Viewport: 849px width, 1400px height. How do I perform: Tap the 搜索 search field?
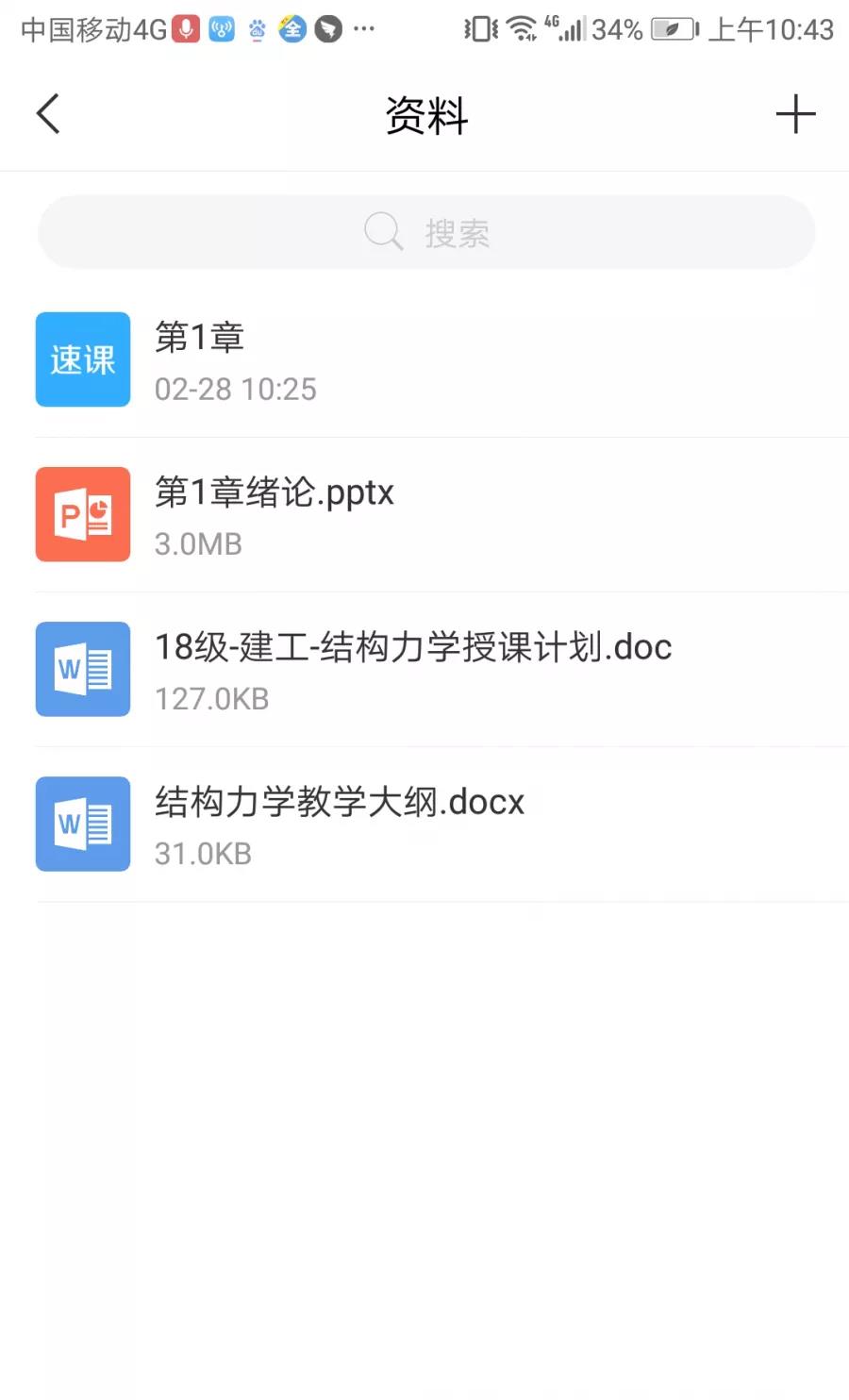pos(426,232)
